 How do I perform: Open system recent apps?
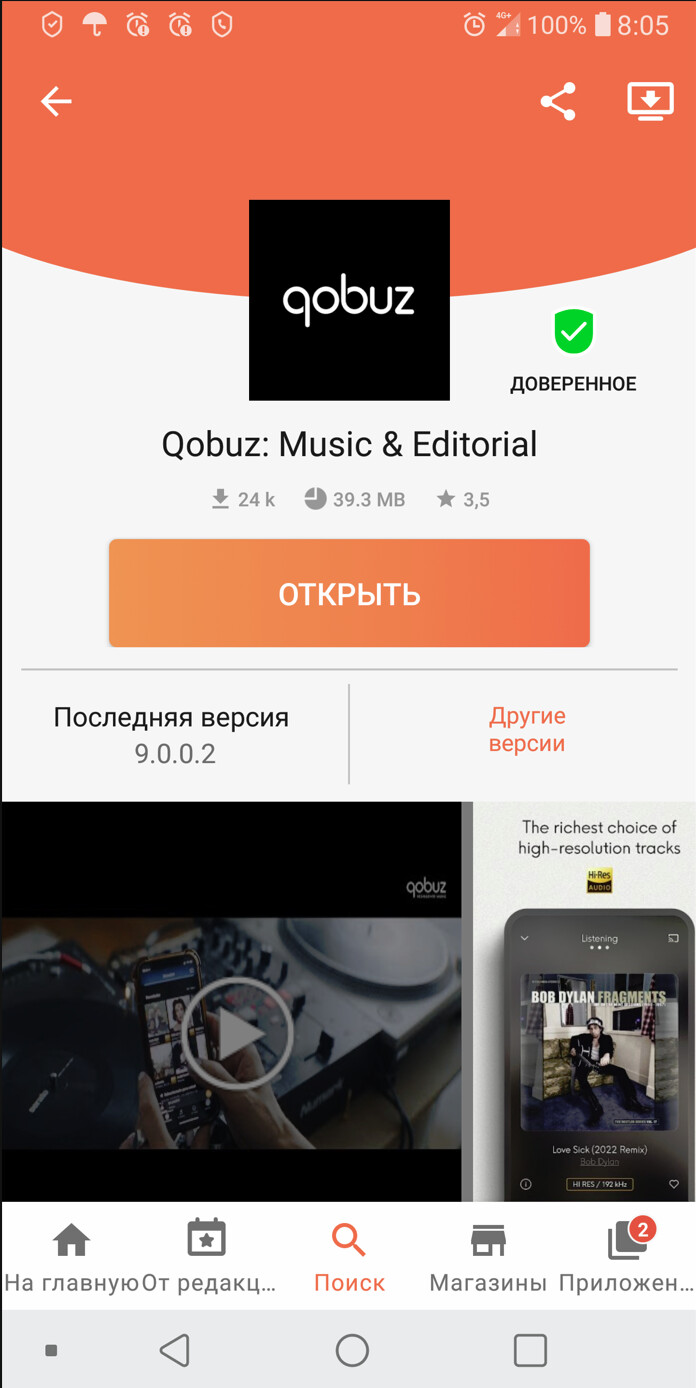(530, 1350)
